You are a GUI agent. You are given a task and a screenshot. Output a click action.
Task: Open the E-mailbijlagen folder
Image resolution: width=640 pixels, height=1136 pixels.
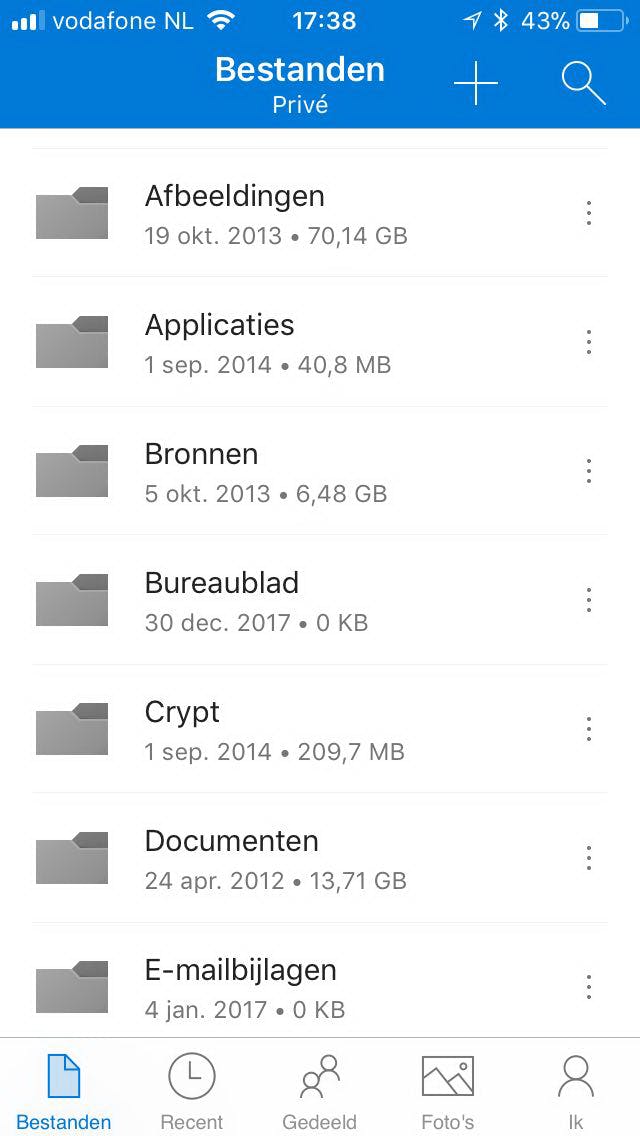pyautogui.click(x=240, y=986)
